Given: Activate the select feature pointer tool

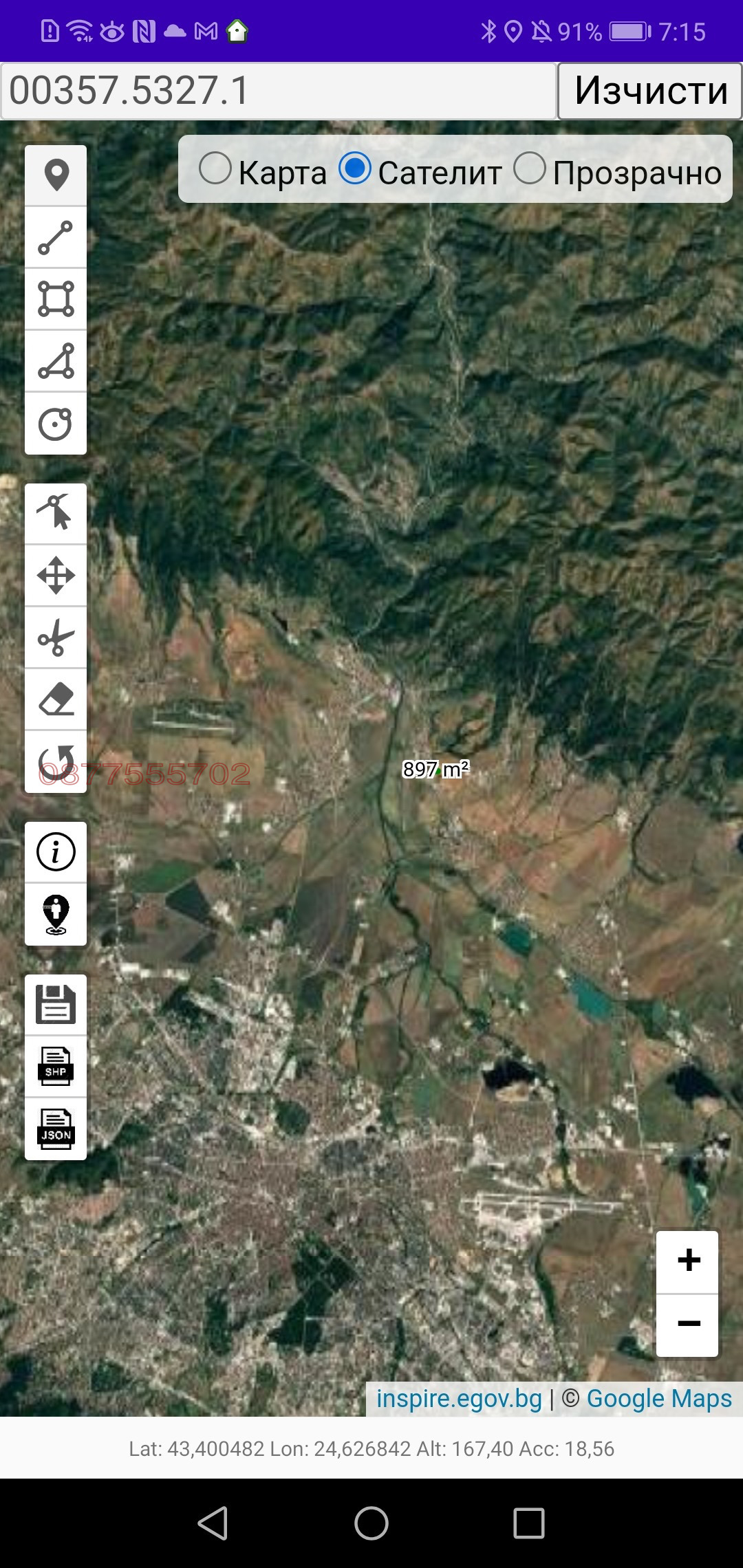Looking at the screenshot, I should click(56, 513).
